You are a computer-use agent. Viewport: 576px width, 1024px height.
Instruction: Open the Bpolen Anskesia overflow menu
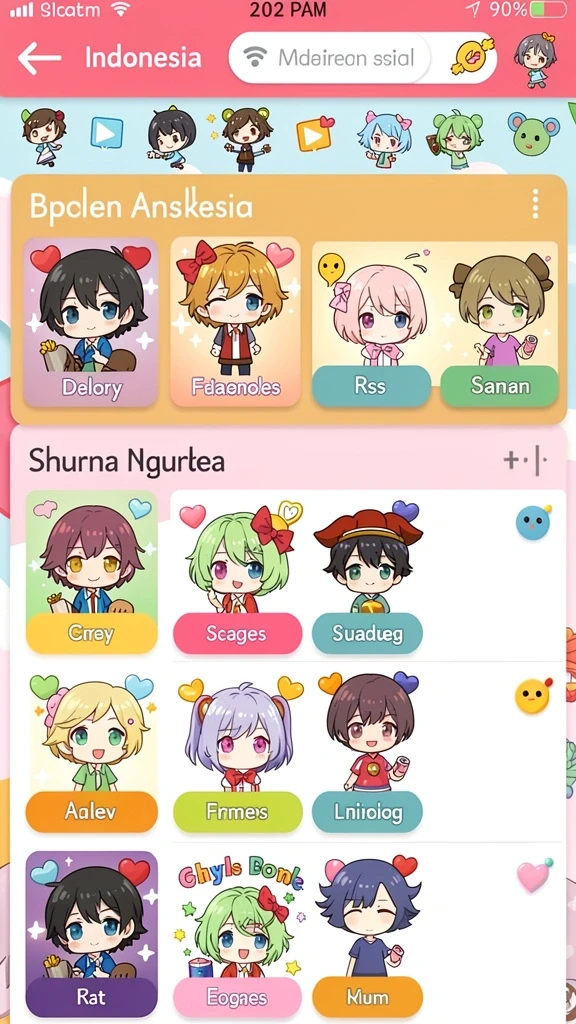535,204
